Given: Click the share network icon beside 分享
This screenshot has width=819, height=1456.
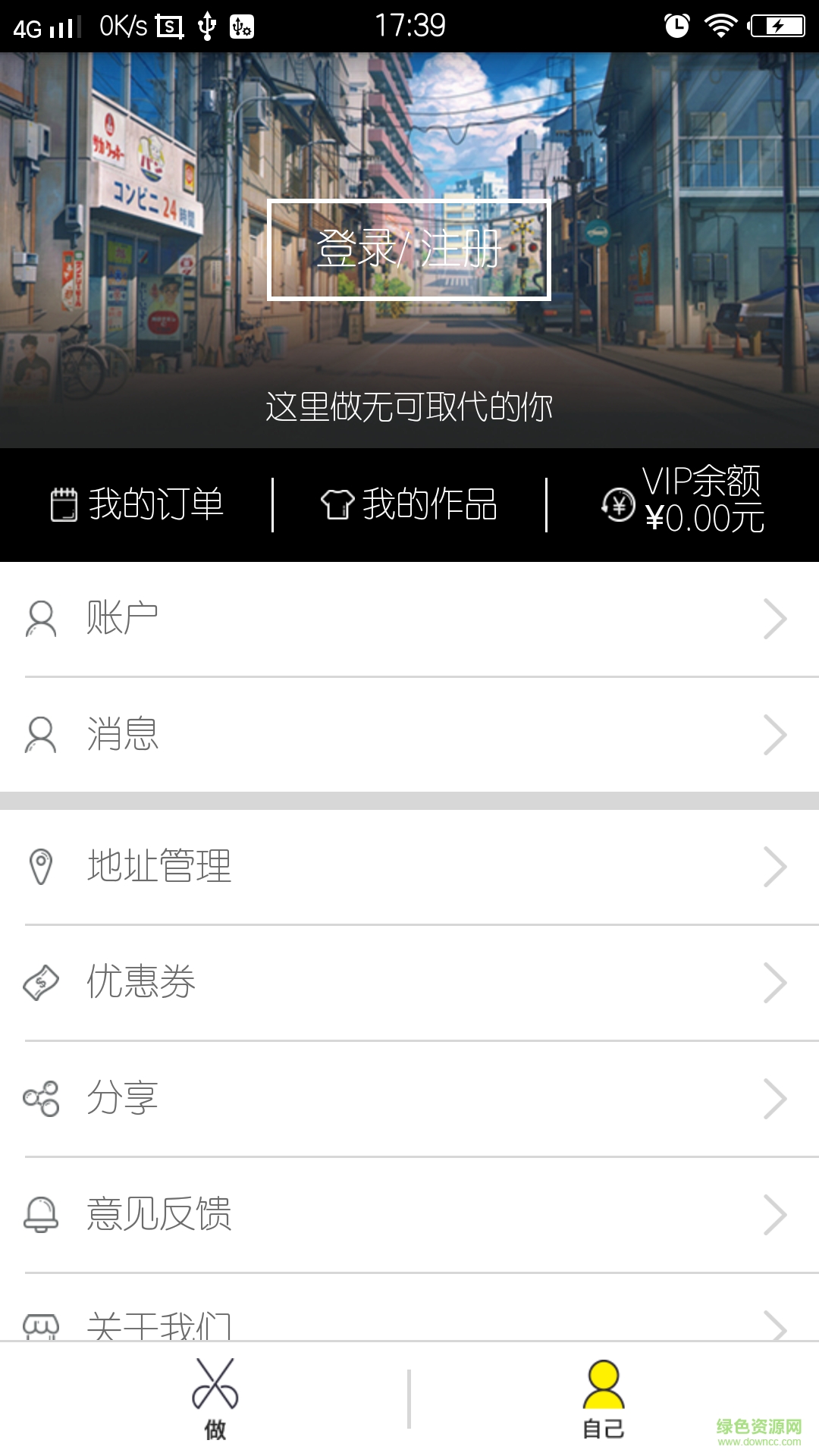Looking at the screenshot, I should tap(42, 1097).
